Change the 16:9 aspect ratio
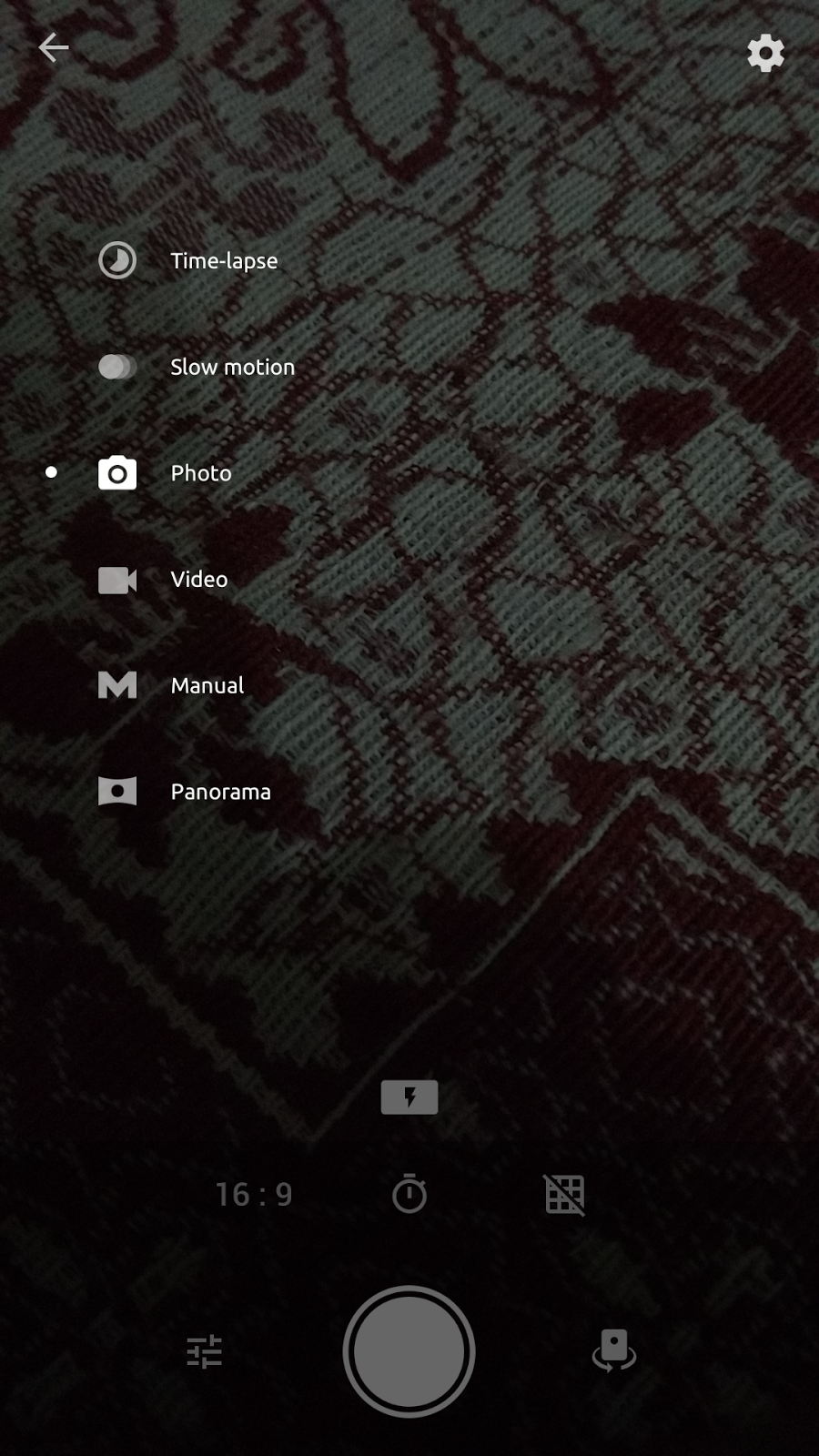Viewport: 819px width, 1456px height. pos(254,1194)
